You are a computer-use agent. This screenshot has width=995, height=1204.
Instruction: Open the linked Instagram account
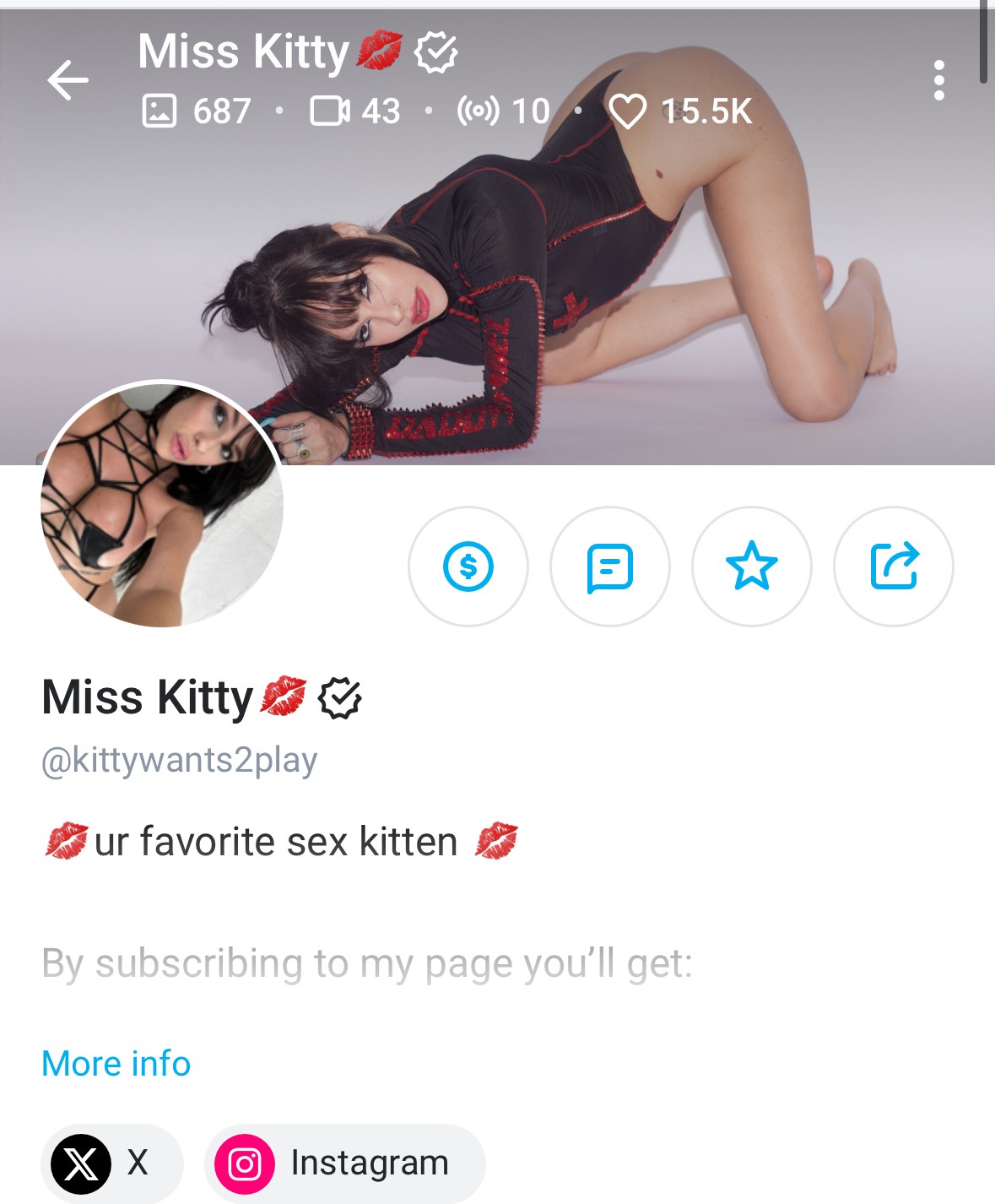point(344,1163)
